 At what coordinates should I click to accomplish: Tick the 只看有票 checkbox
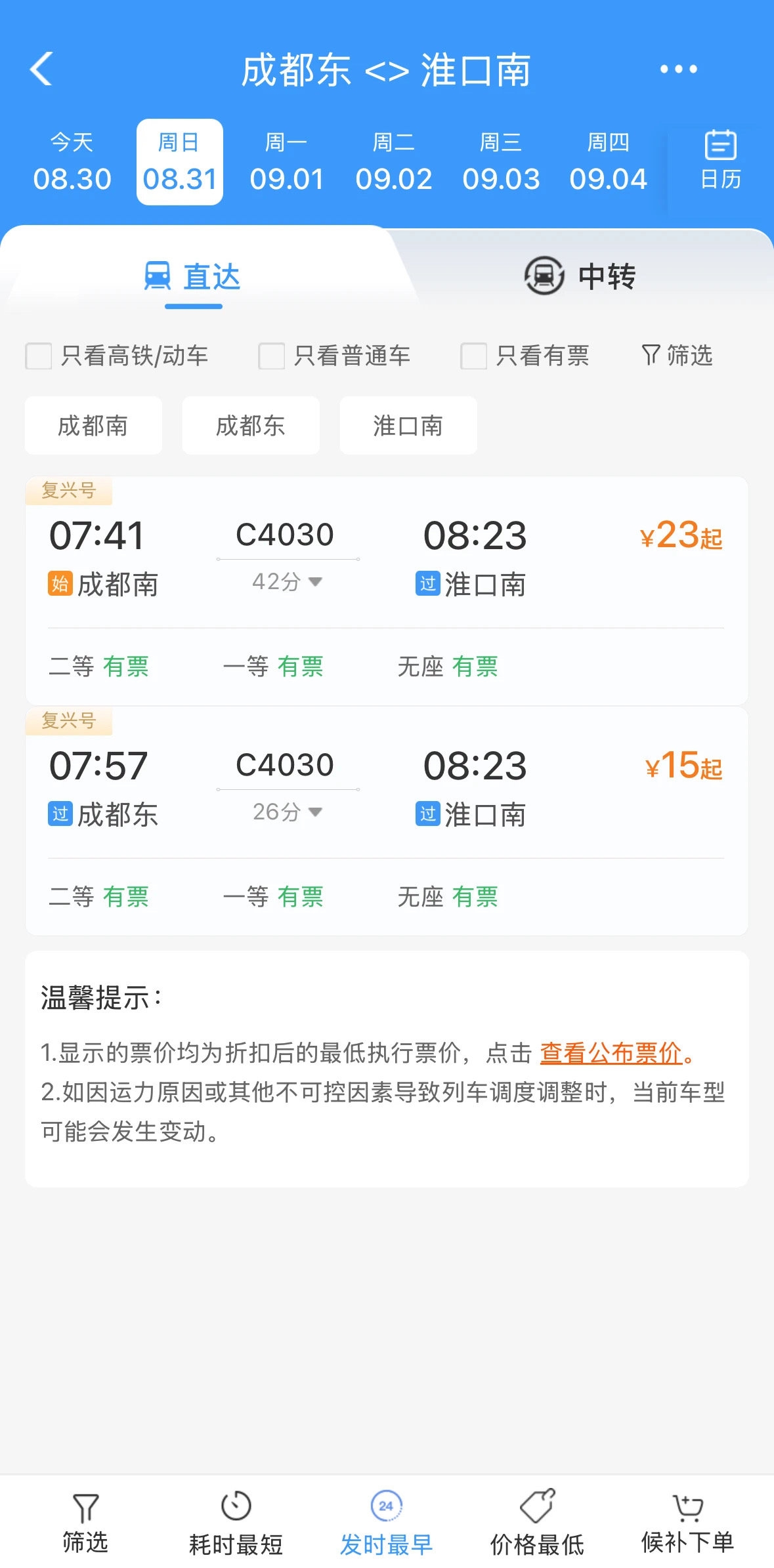click(474, 356)
